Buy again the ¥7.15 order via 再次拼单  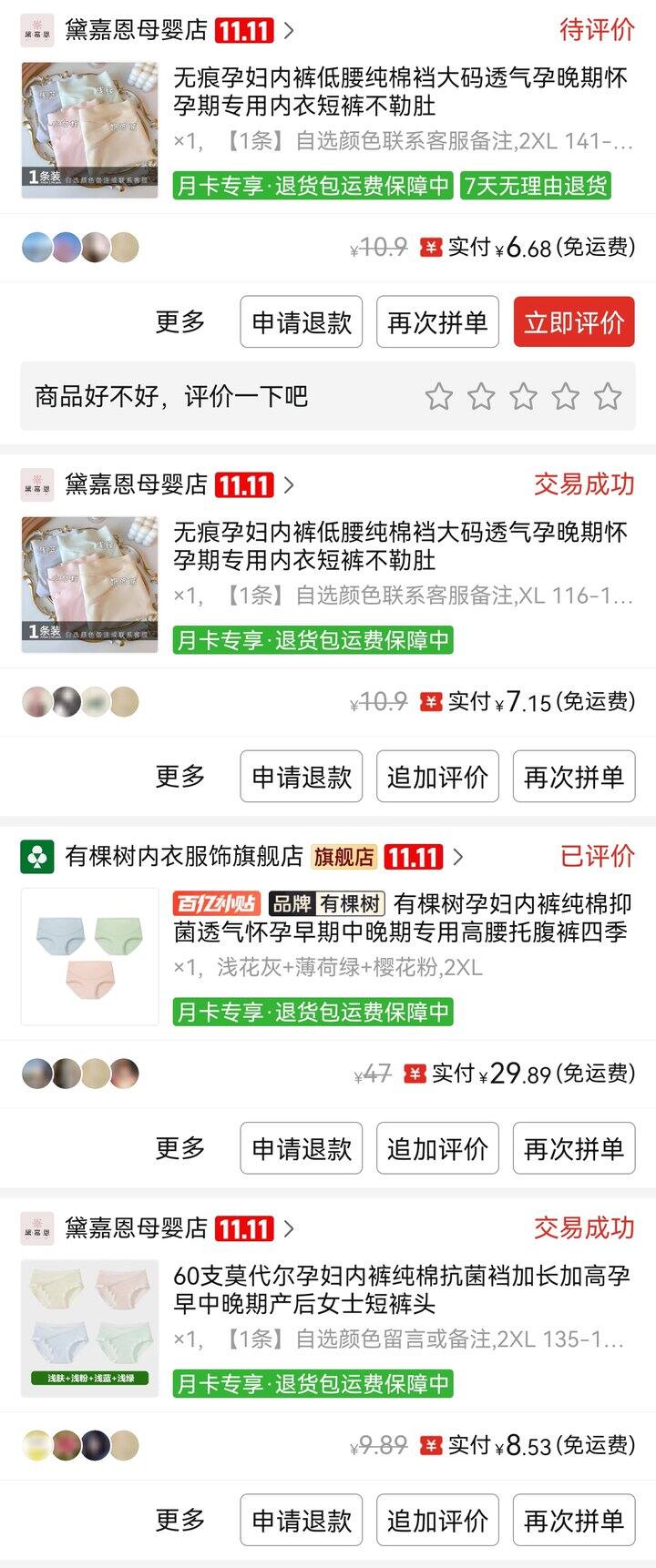(x=573, y=777)
